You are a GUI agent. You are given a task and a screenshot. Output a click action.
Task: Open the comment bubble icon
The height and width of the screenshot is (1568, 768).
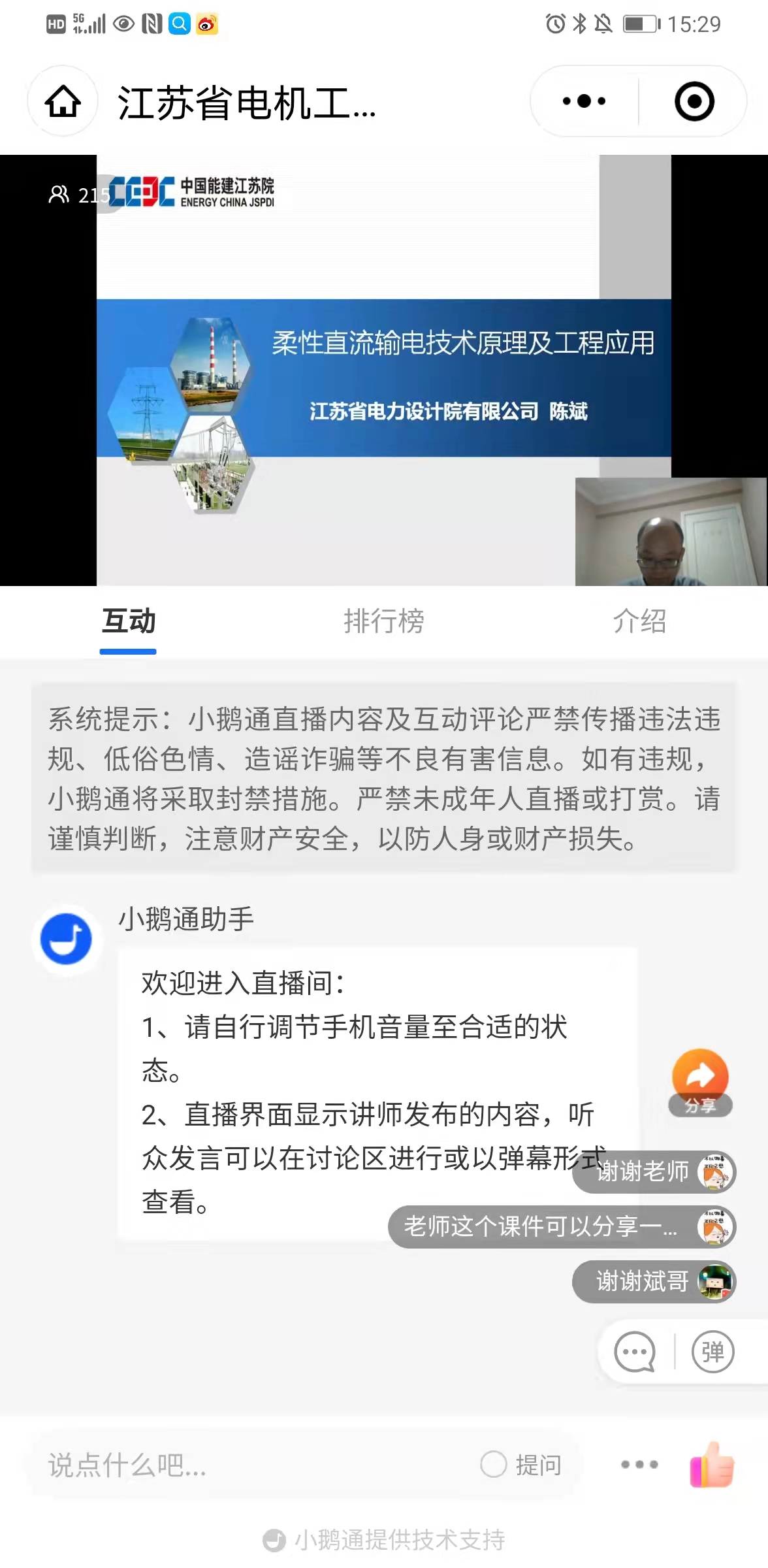click(x=634, y=1352)
